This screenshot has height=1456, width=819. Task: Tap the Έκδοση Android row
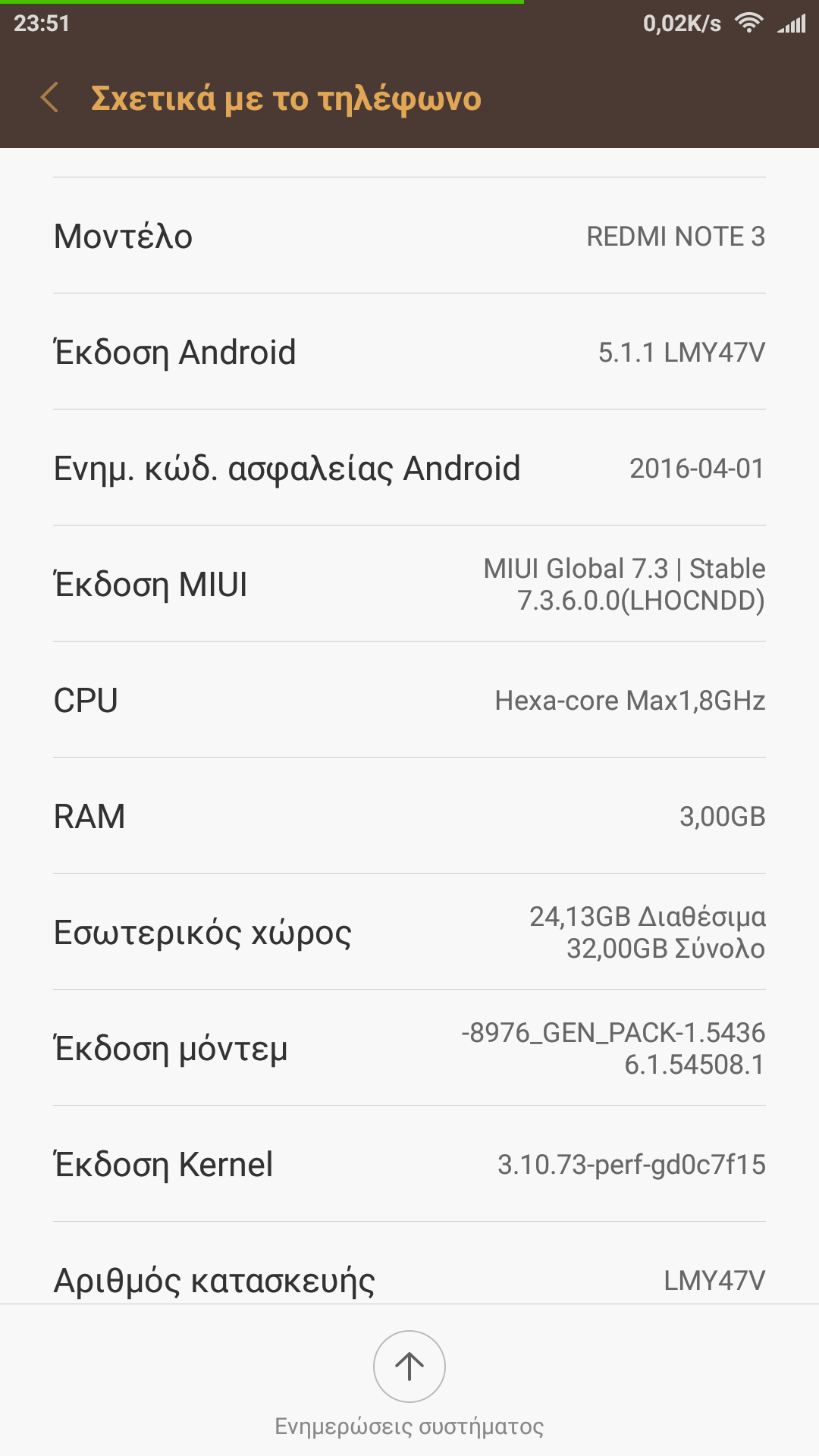click(409, 352)
